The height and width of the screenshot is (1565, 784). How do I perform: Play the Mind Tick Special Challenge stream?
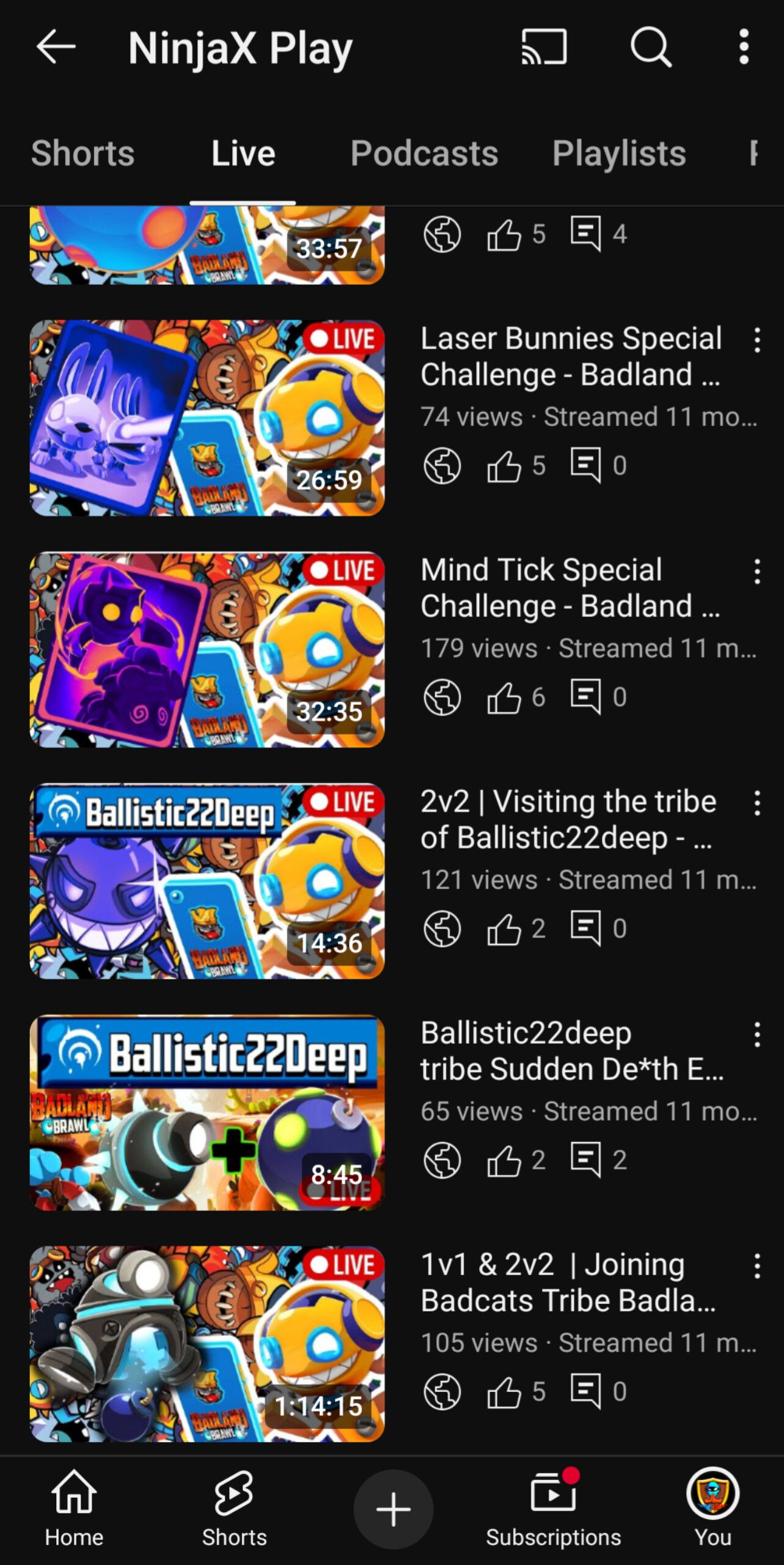(x=207, y=649)
